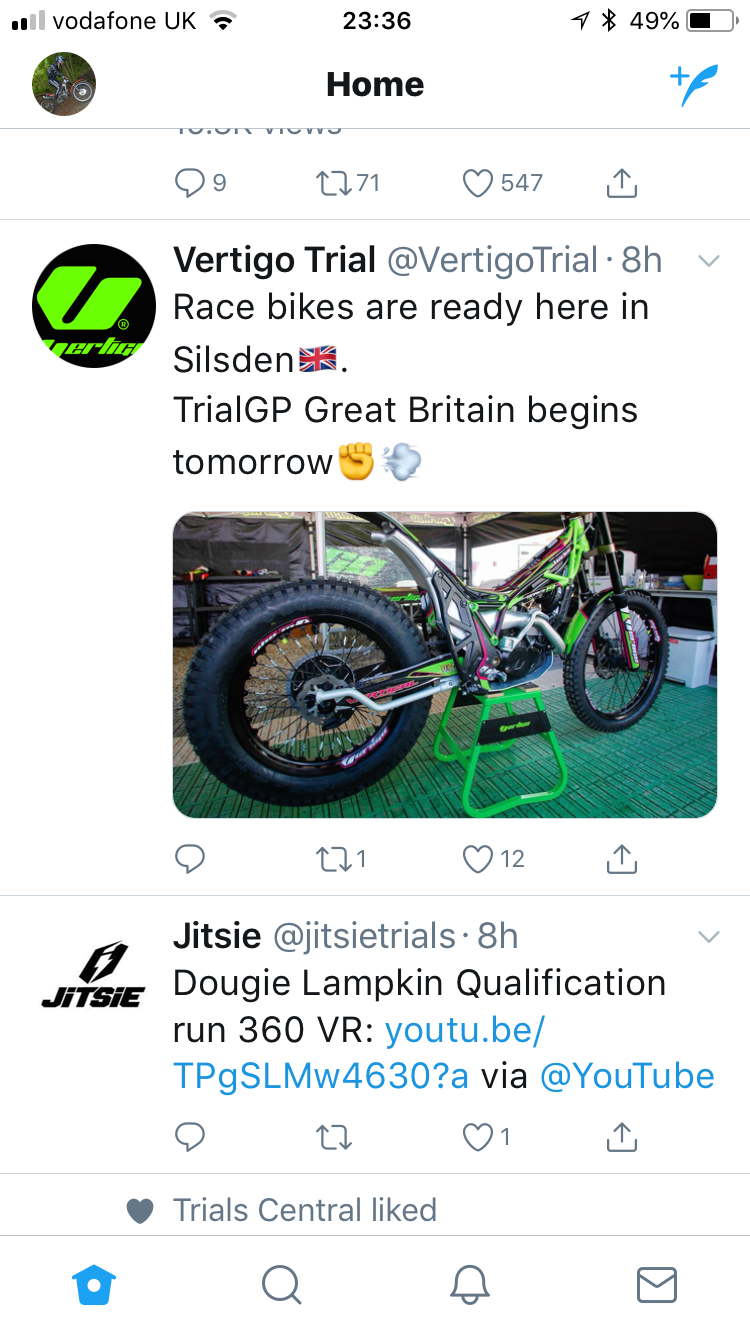The width and height of the screenshot is (750, 1334).
Task: Like the Vertigo Trial tweet
Action: [x=478, y=858]
